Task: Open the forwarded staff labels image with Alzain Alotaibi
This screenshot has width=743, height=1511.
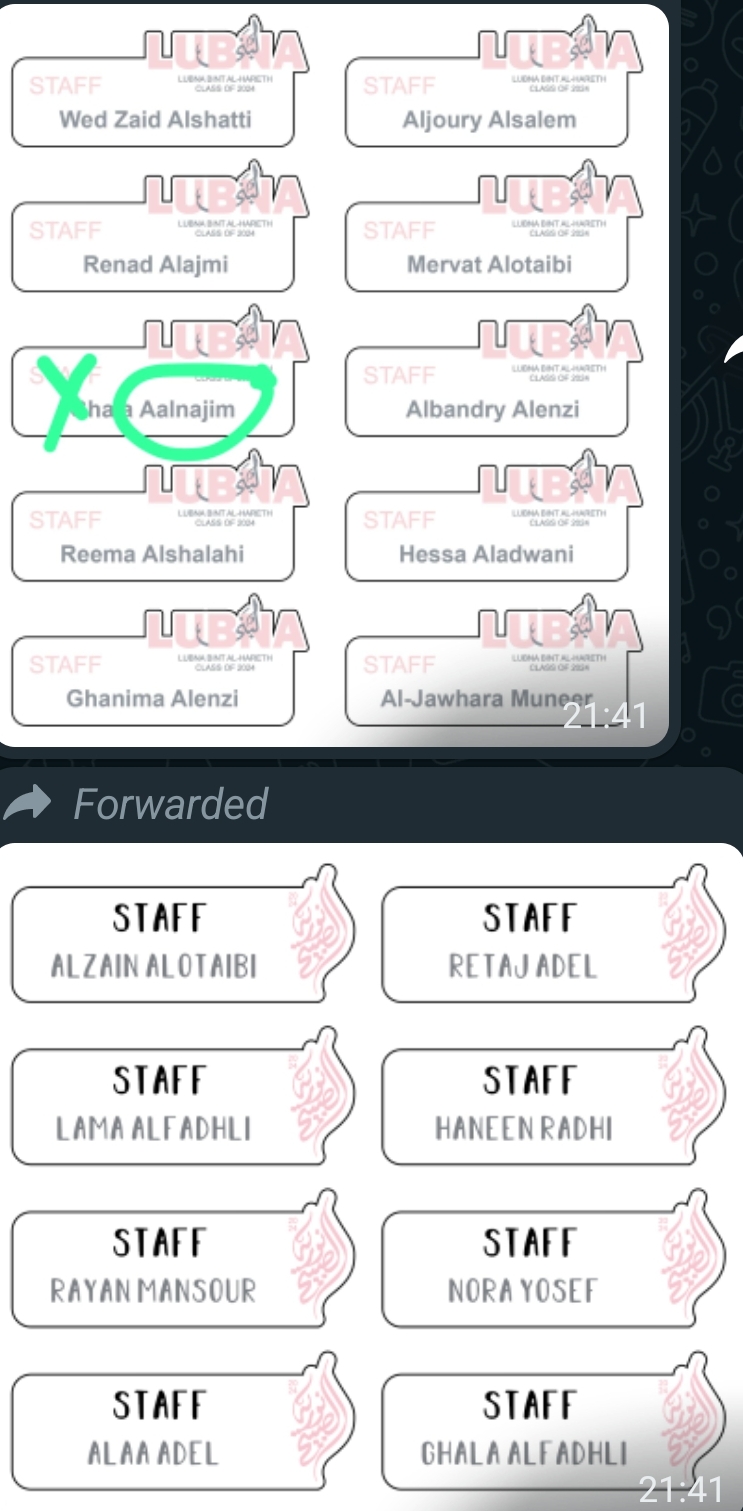Action: coord(371,1176)
